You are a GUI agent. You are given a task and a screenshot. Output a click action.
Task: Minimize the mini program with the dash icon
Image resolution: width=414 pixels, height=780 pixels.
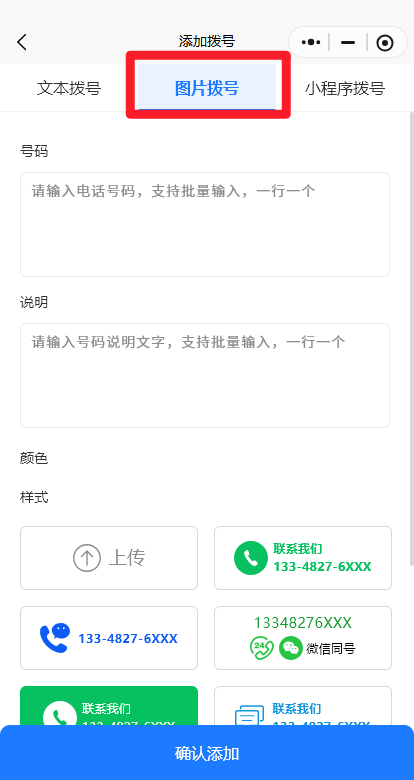(348, 43)
